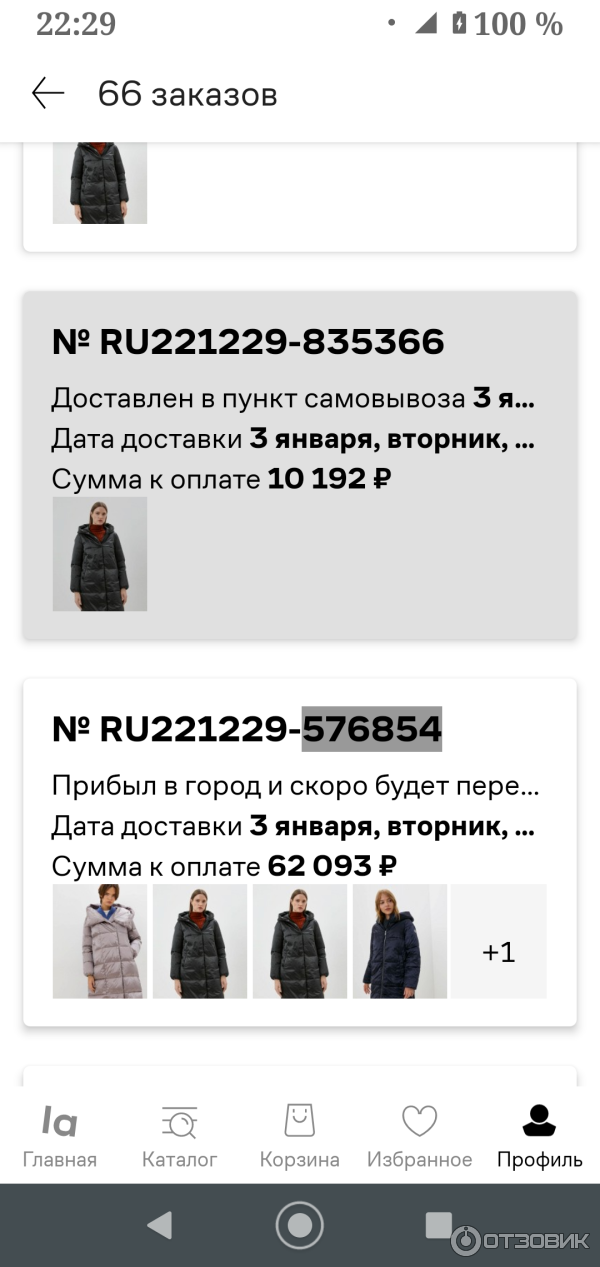
Task: Tap the system back button
Action: (x=160, y=1224)
